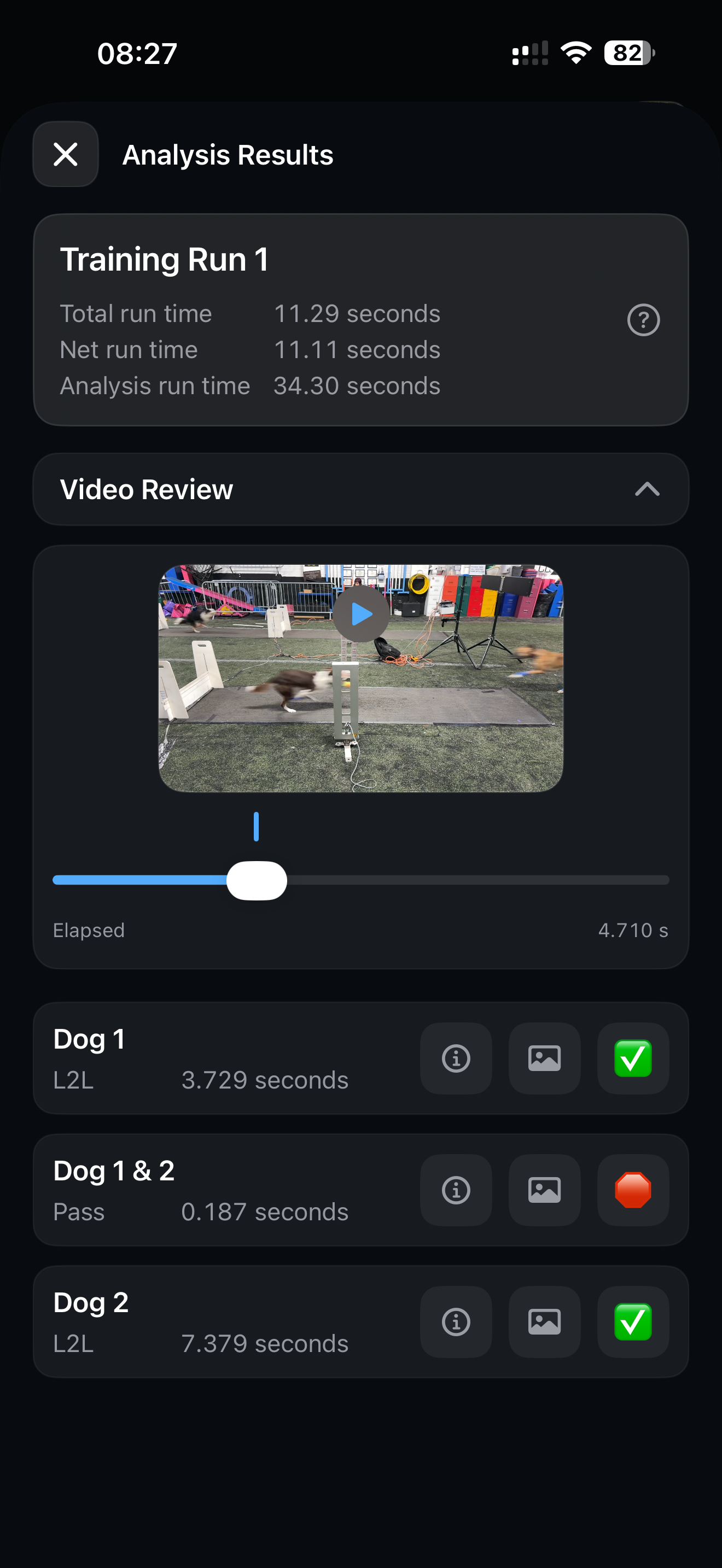This screenshot has height=1568, width=722.
Task: Tap the red stop status for Dog 1 & 2
Action: pyautogui.click(x=632, y=1189)
